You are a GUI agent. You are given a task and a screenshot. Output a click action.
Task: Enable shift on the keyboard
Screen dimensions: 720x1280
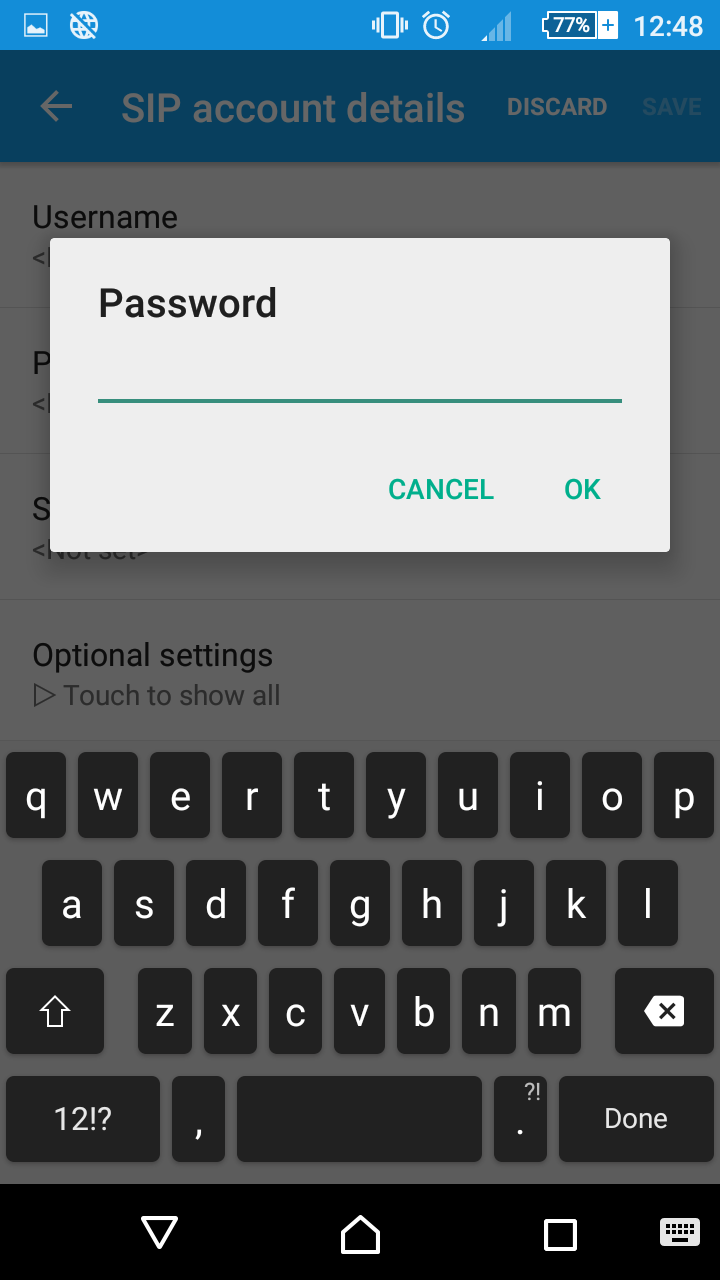pyautogui.click(x=55, y=1011)
